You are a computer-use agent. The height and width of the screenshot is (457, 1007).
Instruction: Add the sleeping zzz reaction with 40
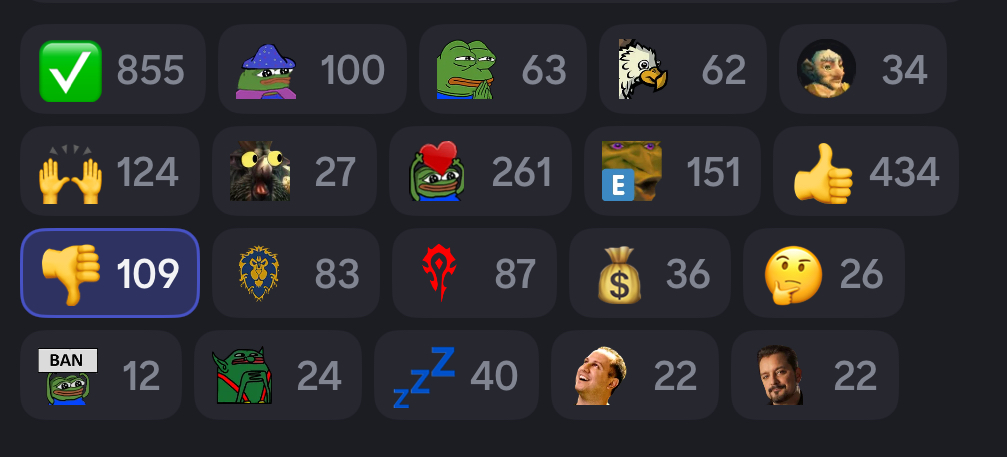pos(456,375)
